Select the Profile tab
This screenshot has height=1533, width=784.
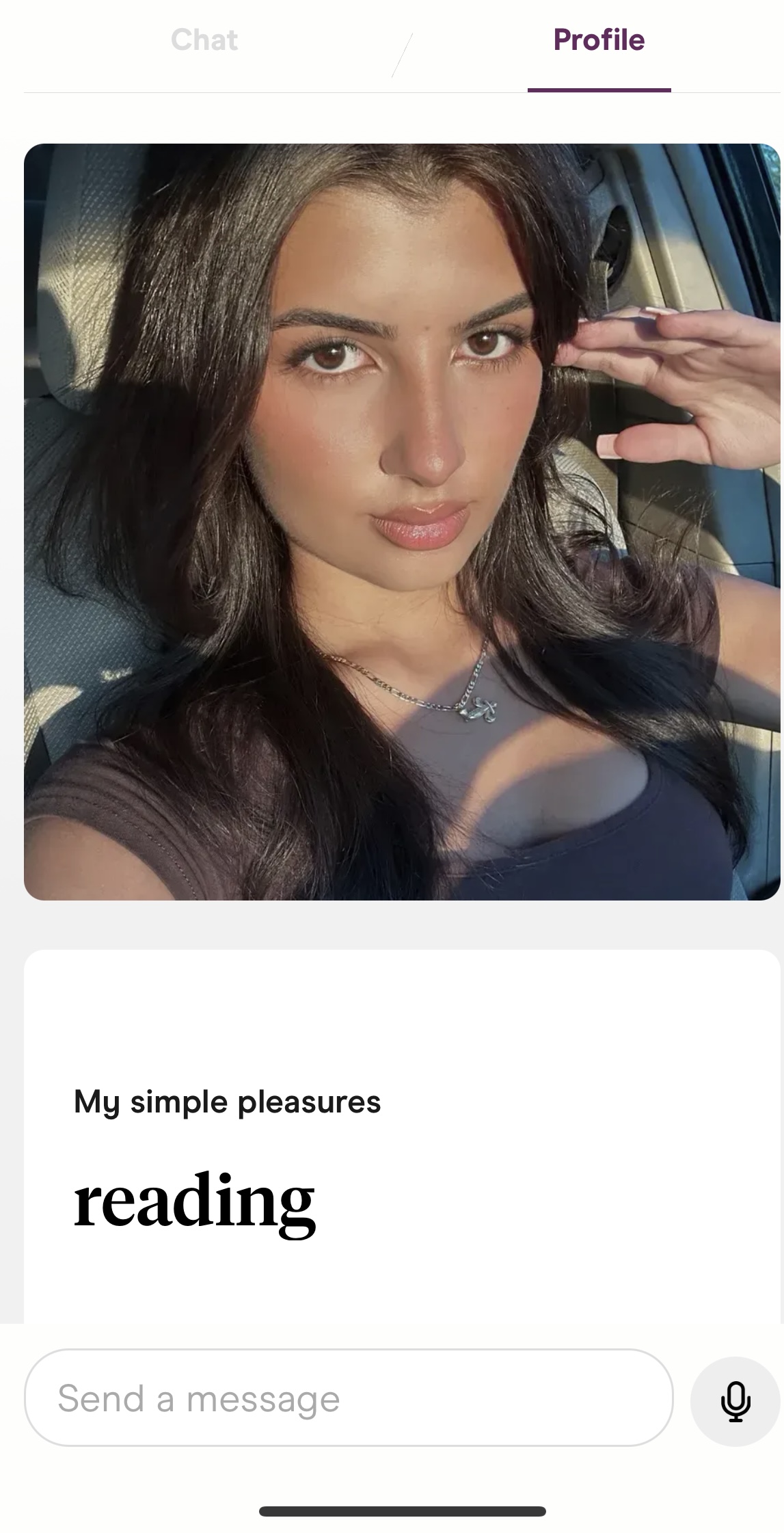[599, 40]
